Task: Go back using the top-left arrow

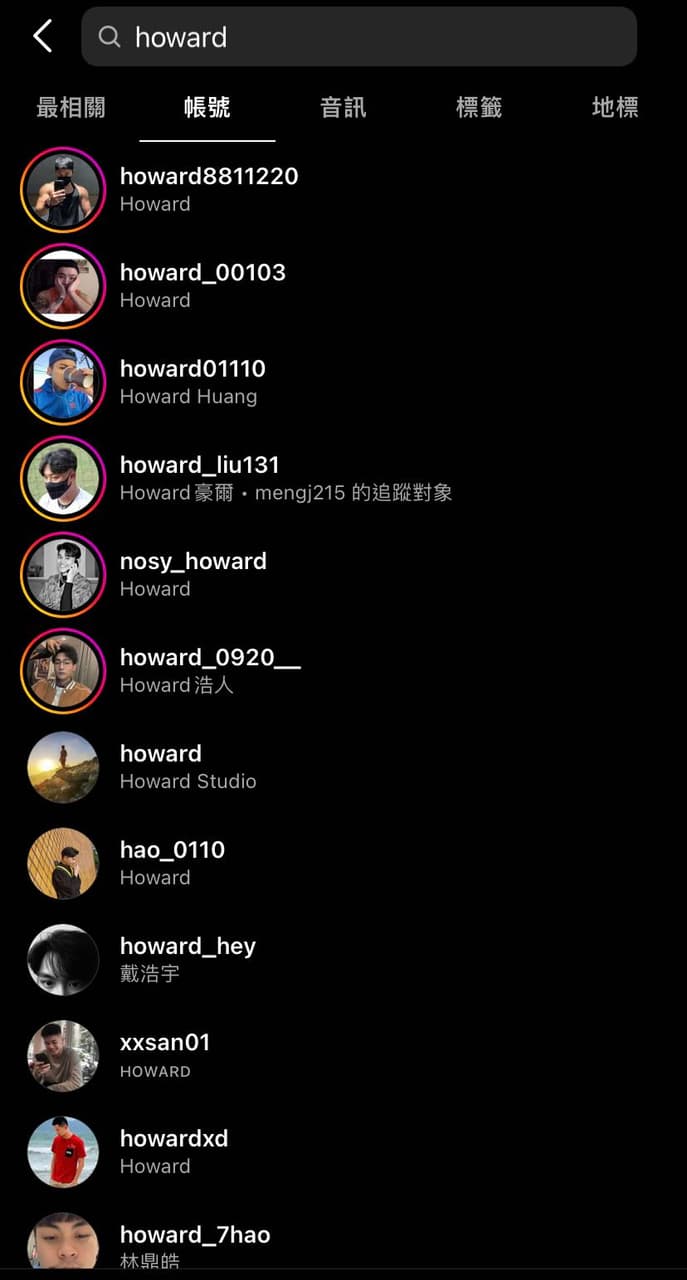Action: click(42, 37)
